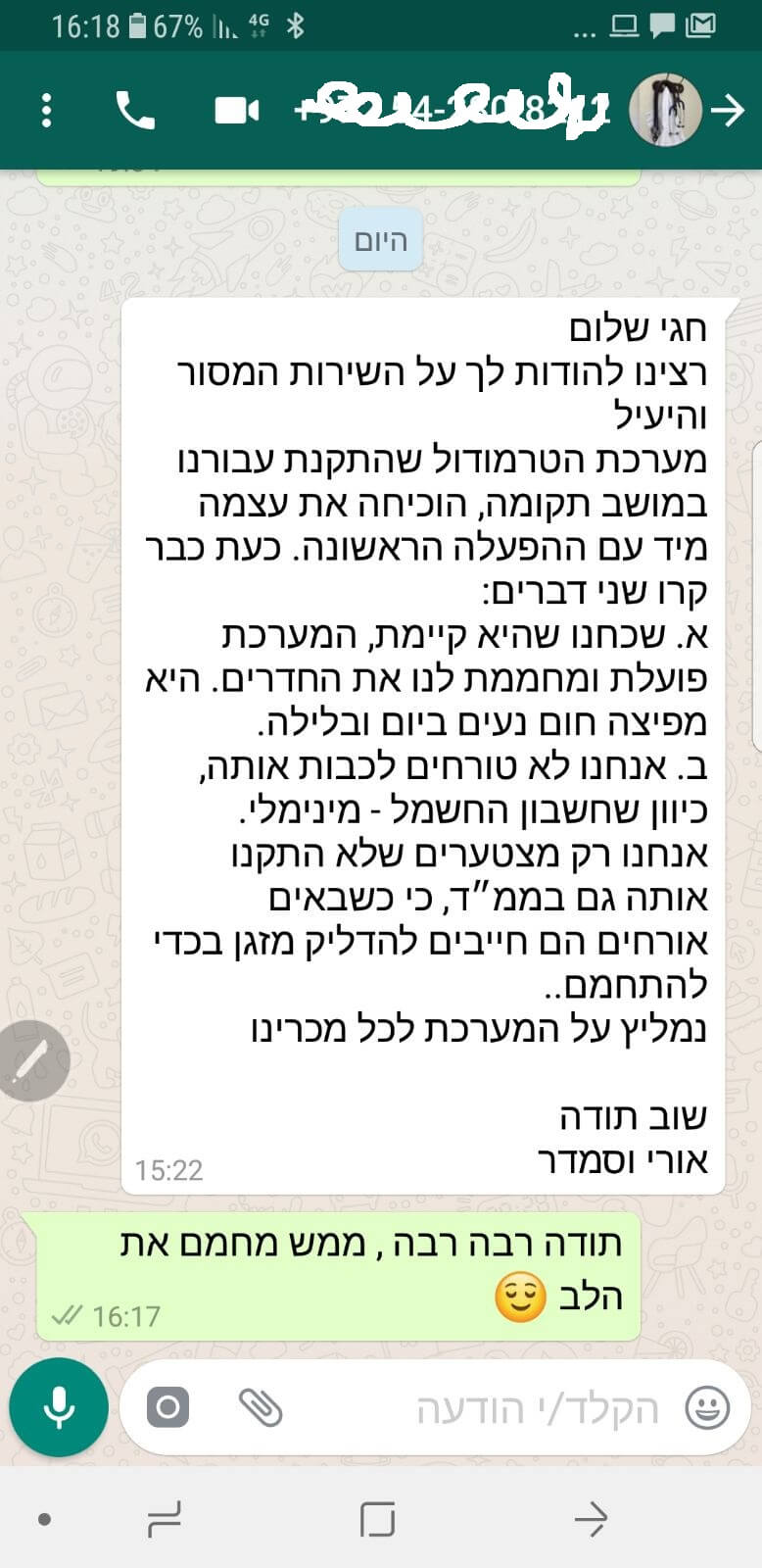This screenshot has width=762, height=1568.
Task: Open recent apps from the navigation bar
Action: [x=165, y=1520]
